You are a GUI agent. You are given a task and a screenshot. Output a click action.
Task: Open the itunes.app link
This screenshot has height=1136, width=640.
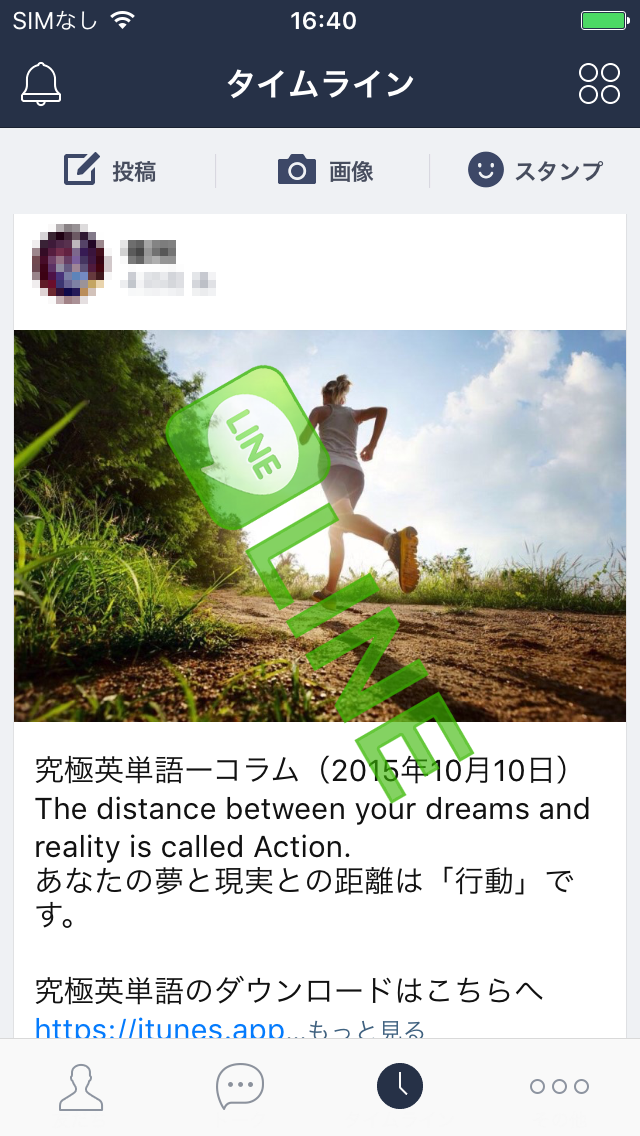160,1028
